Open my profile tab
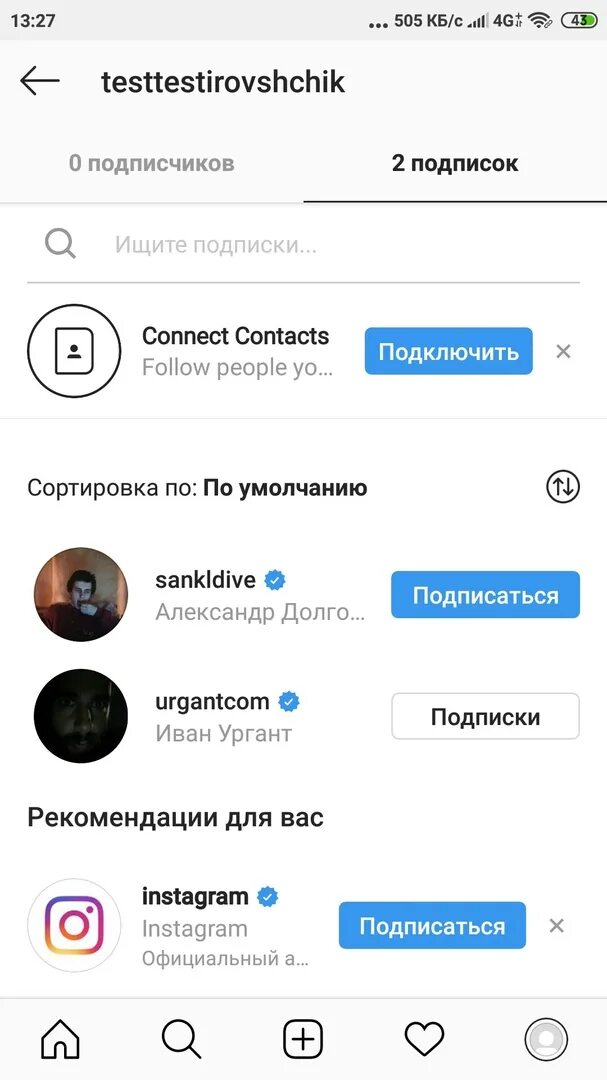 546,1039
